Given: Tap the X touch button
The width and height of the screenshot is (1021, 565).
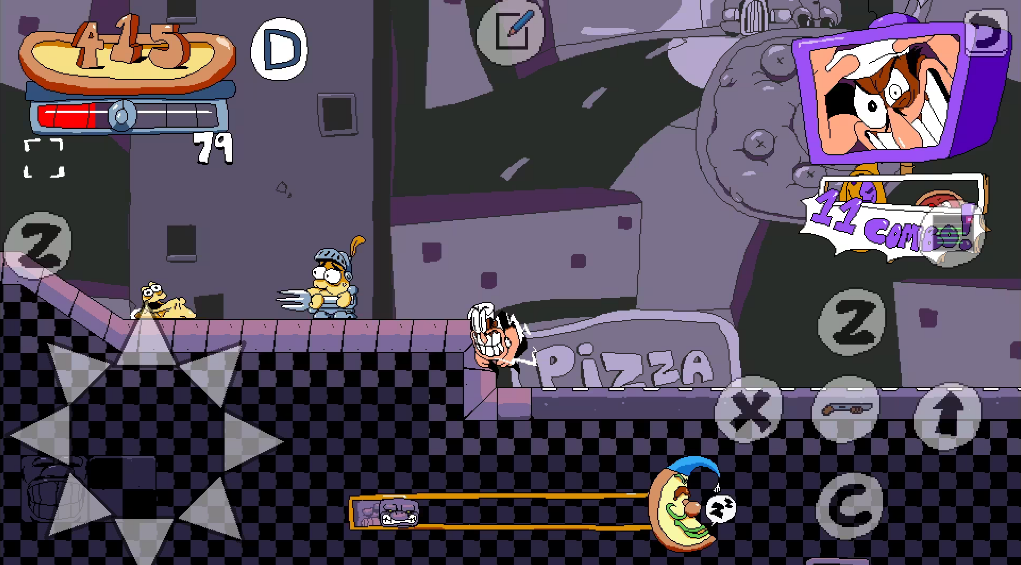Looking at the screenshot, I should pyautogui.click(x=749, y=409).
